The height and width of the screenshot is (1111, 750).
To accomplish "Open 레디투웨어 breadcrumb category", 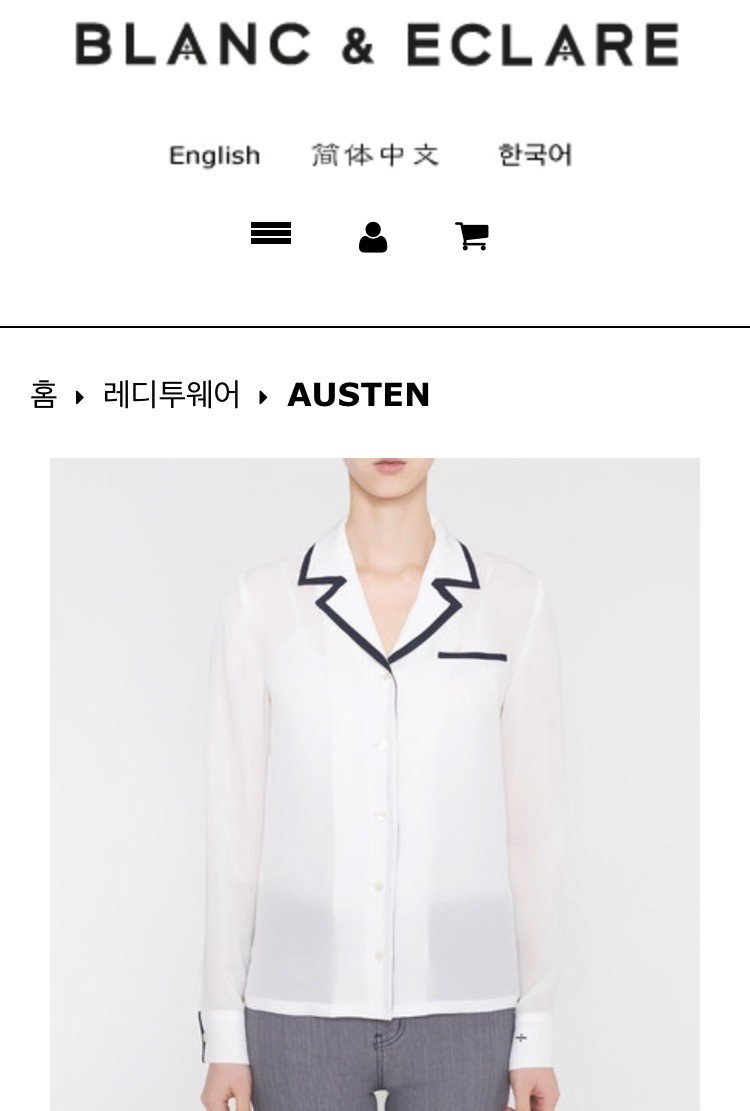I will click(172, 395).
